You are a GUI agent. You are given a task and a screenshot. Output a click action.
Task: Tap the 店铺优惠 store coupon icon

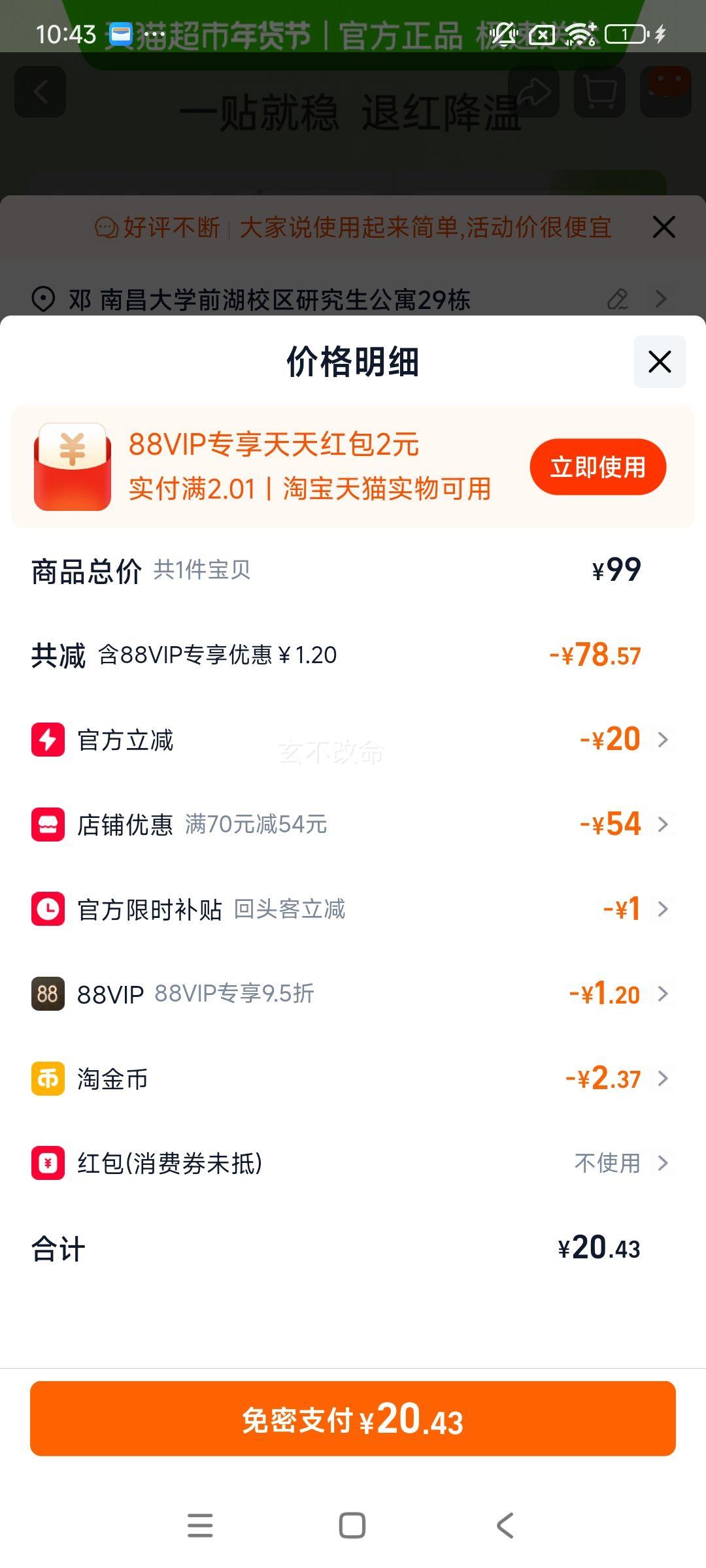point(46,825)
